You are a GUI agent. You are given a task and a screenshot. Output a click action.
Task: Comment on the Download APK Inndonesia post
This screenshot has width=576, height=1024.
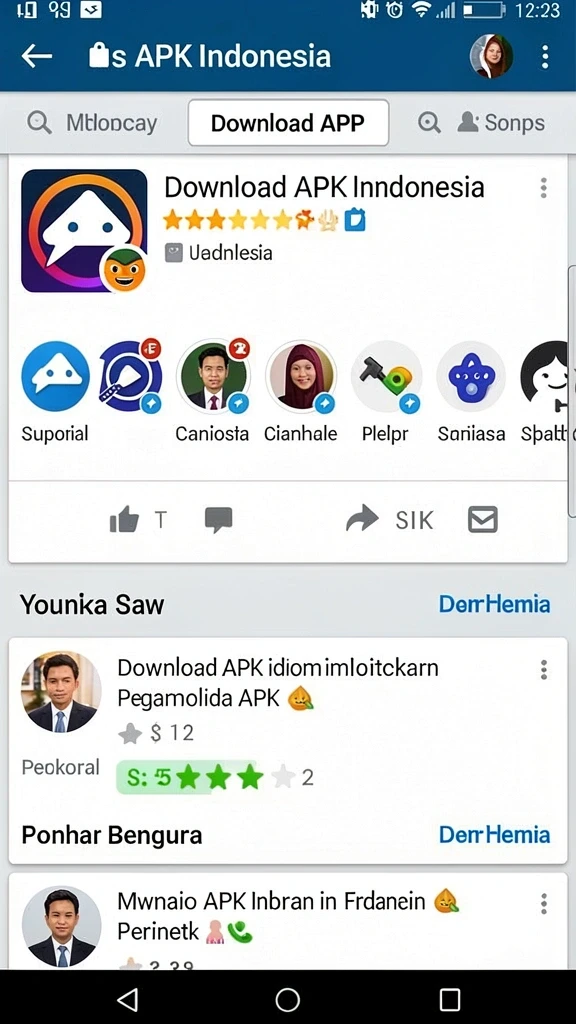pos(218,520)
